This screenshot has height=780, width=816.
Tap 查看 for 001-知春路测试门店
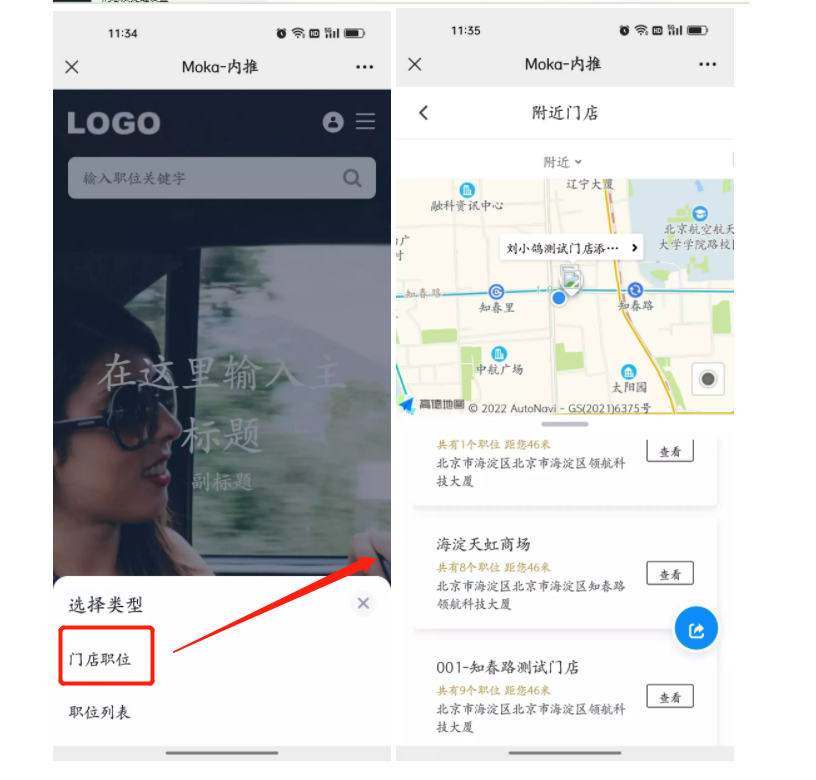[669, 697]
